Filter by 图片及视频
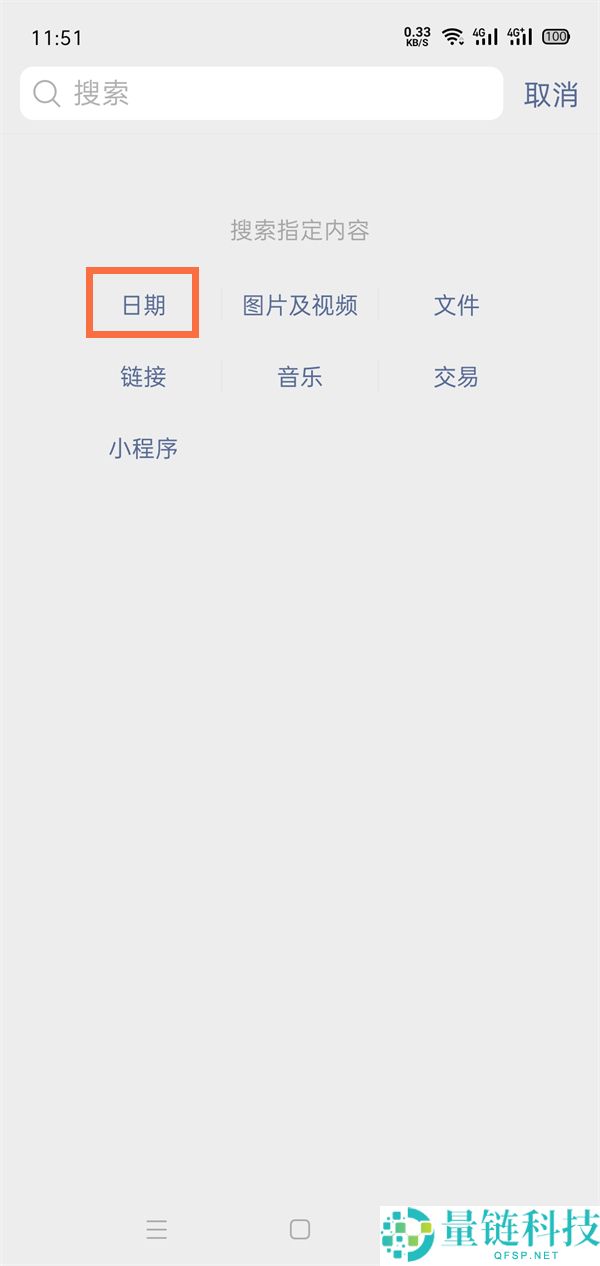 point(300,305)
